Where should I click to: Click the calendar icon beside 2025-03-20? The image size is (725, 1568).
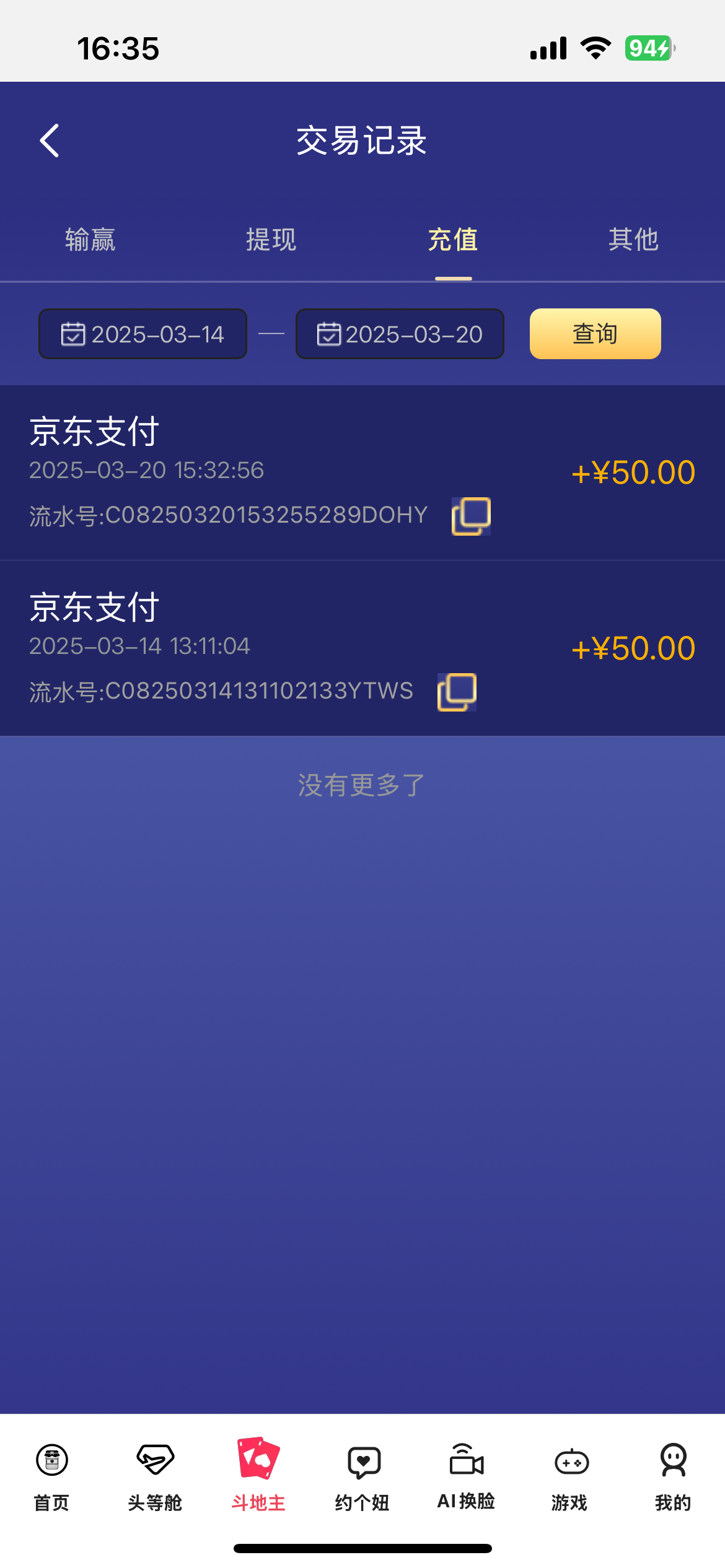[x=329, y=334]
